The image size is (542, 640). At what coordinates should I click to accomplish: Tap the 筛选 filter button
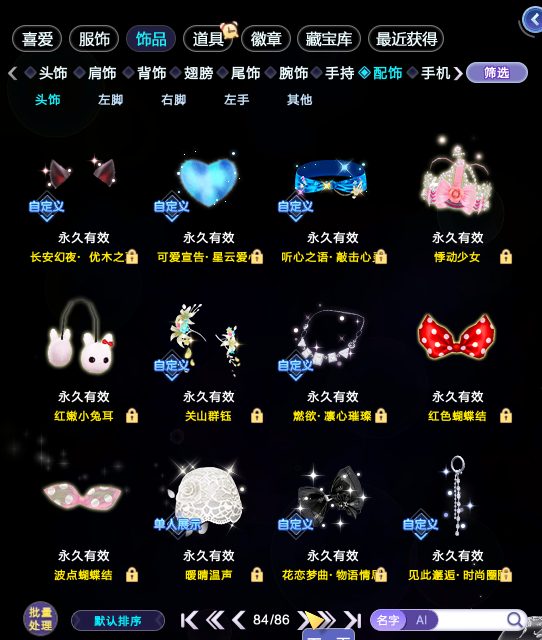[x=497, y=73]
